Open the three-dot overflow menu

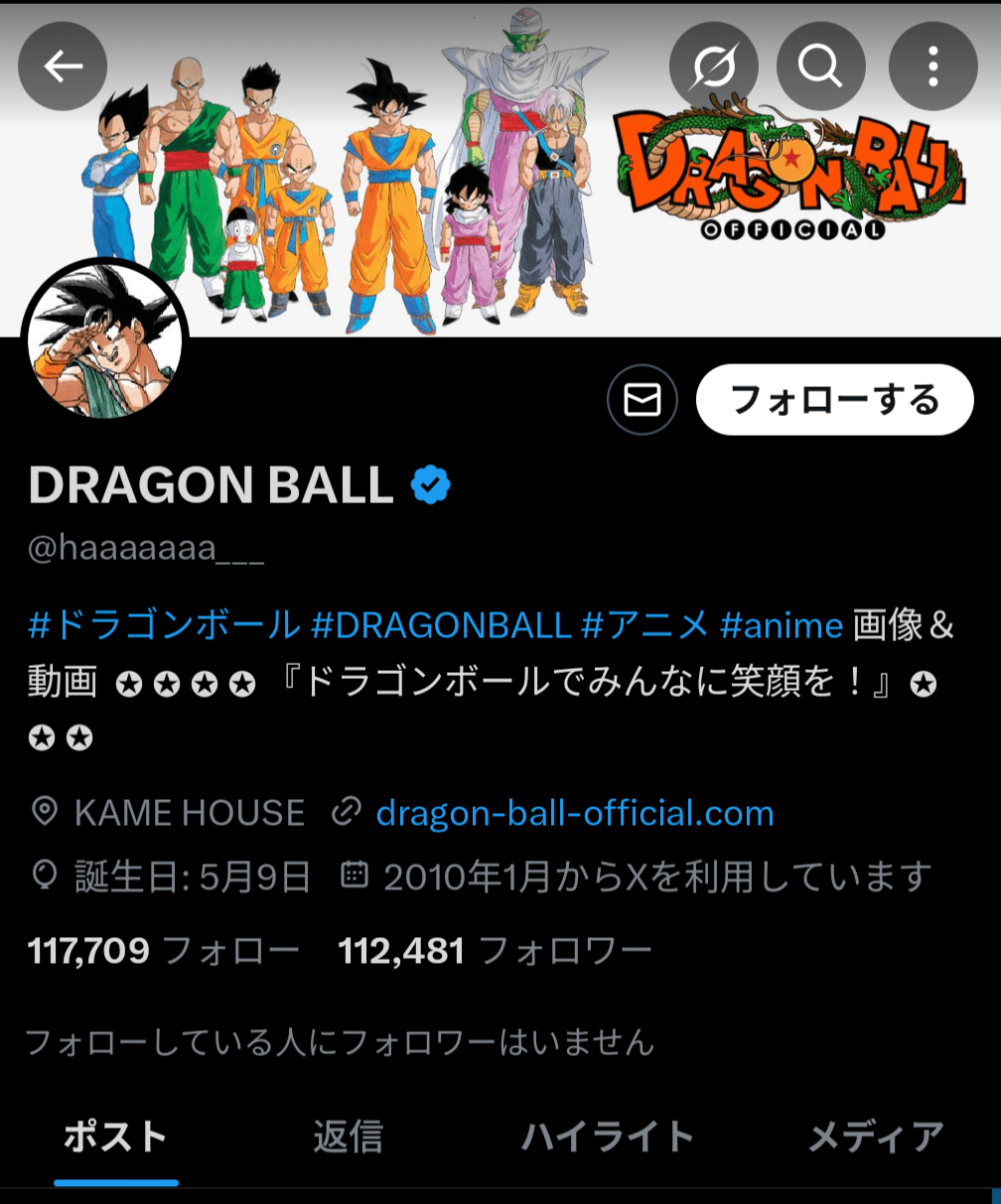932,67
